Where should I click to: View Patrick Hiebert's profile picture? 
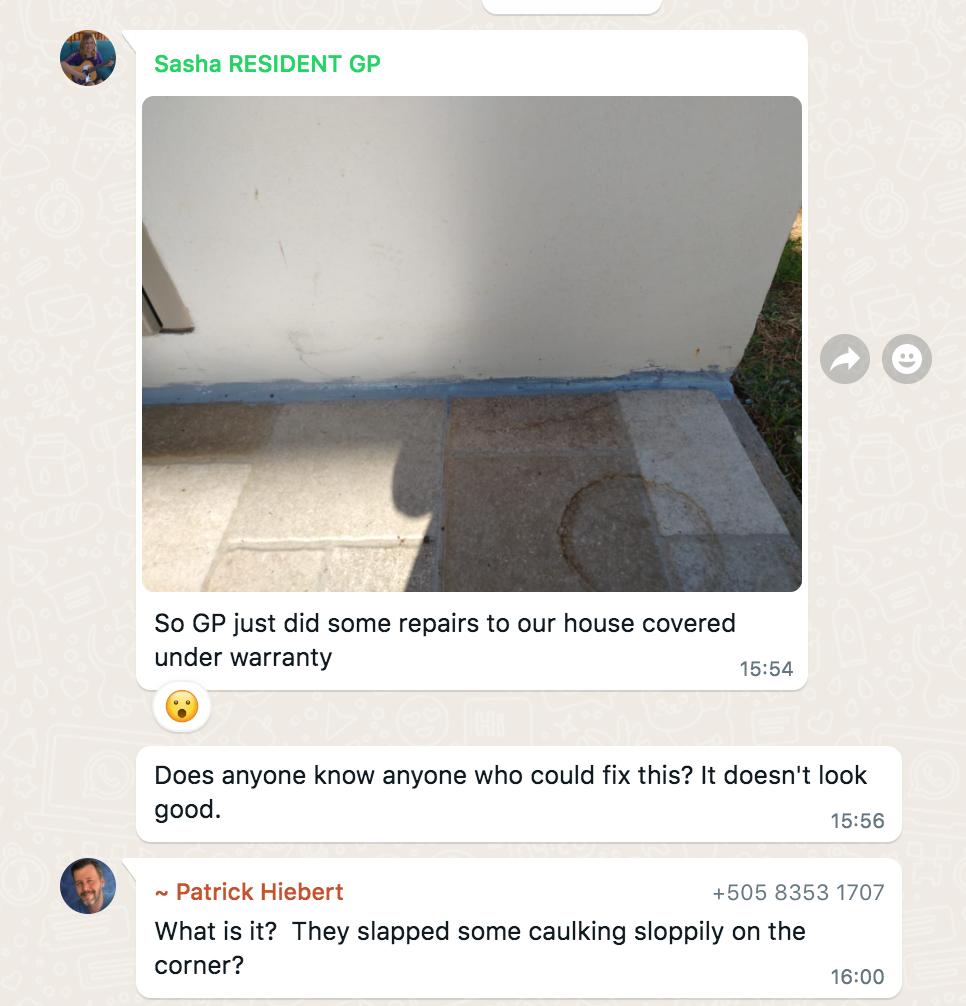pos(88,886)
